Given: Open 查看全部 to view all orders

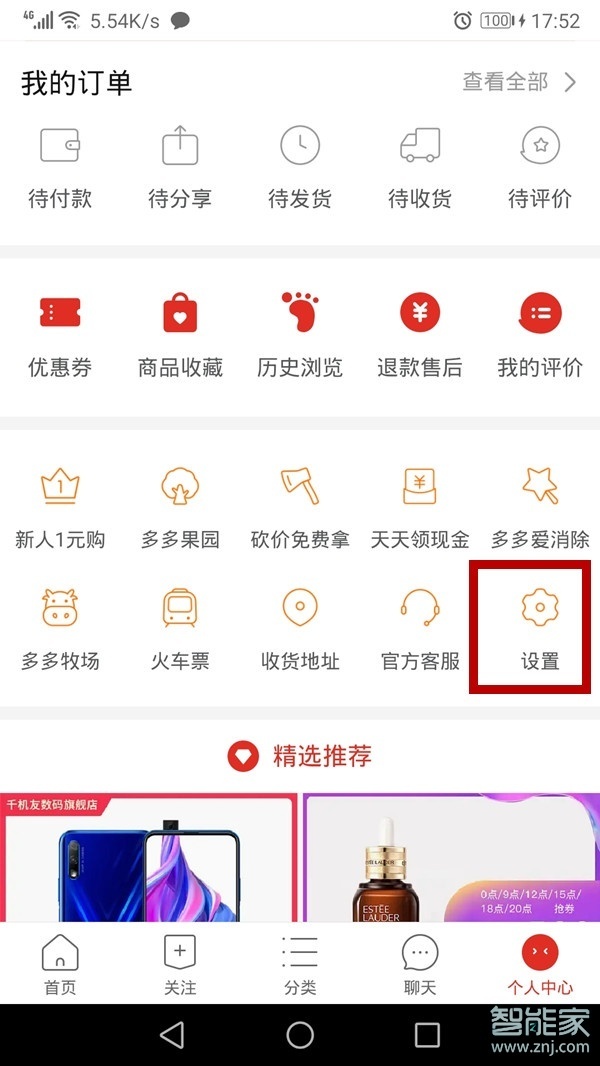Looking at the screenshot, I should pyautogui.click(x=519, y=82).
